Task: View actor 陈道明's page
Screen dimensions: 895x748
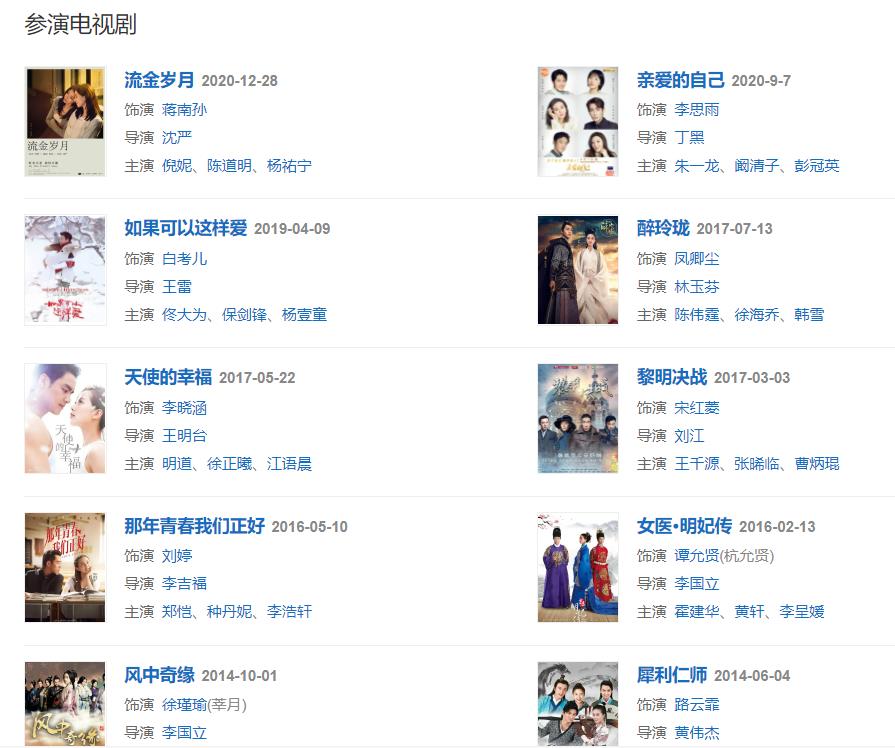Action: click(229, 165)
